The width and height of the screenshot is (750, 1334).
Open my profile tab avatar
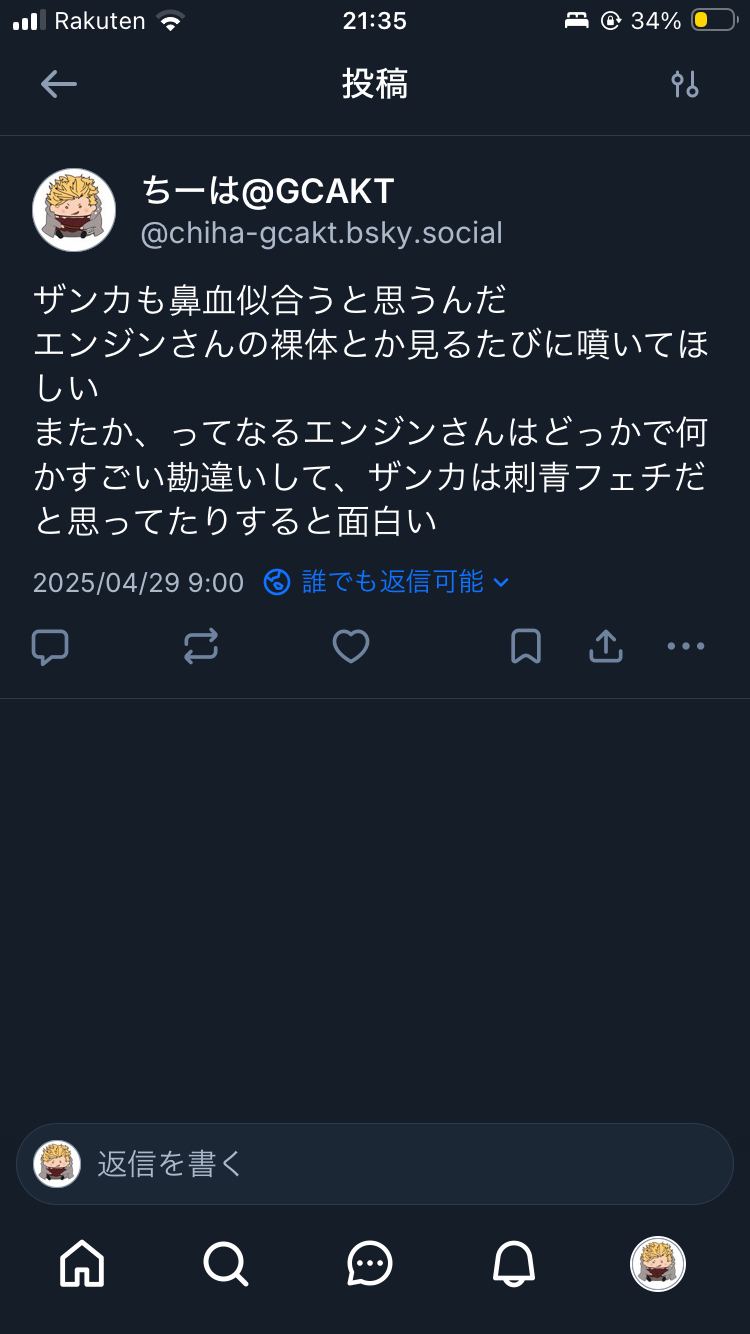coord(657,1264)
